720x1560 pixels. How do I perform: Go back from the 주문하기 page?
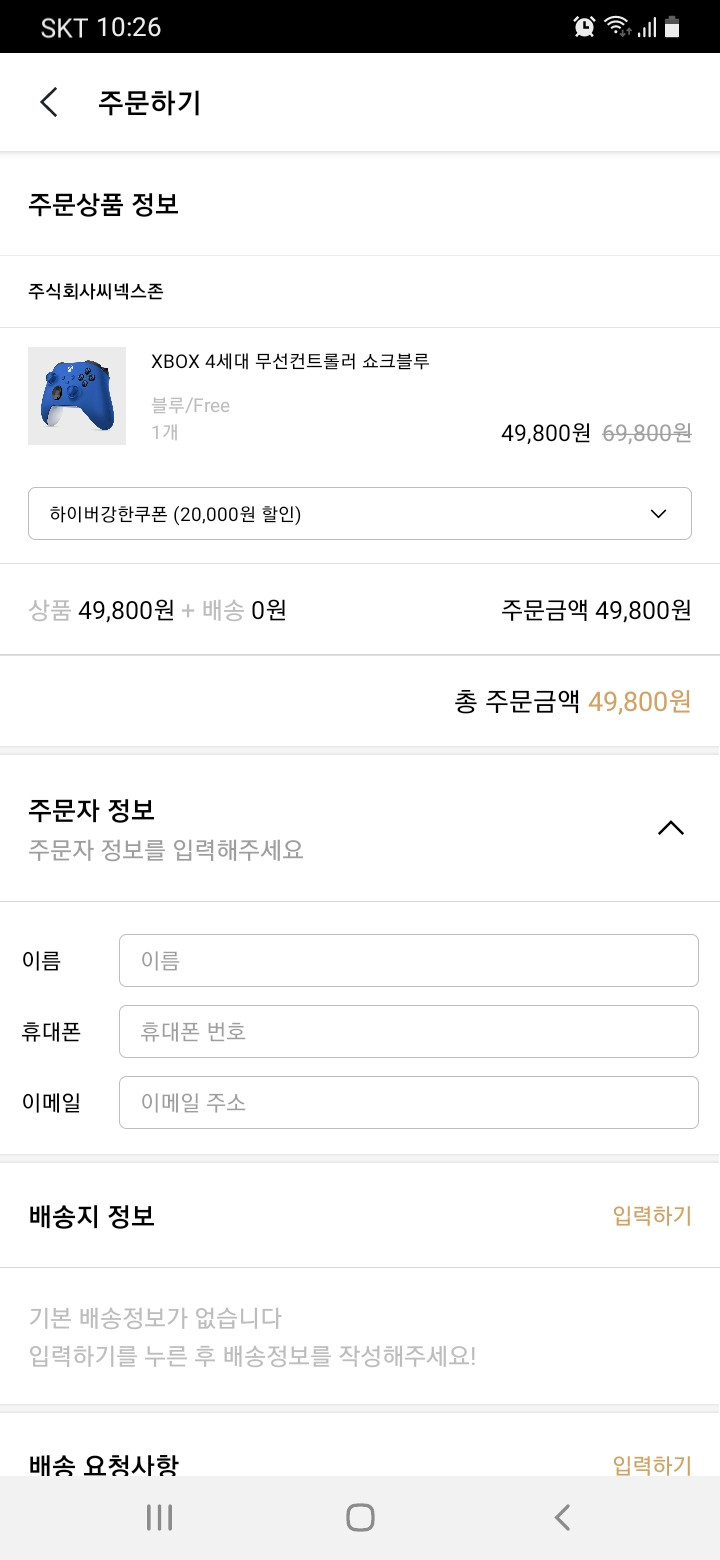click(x=48, y=102)
